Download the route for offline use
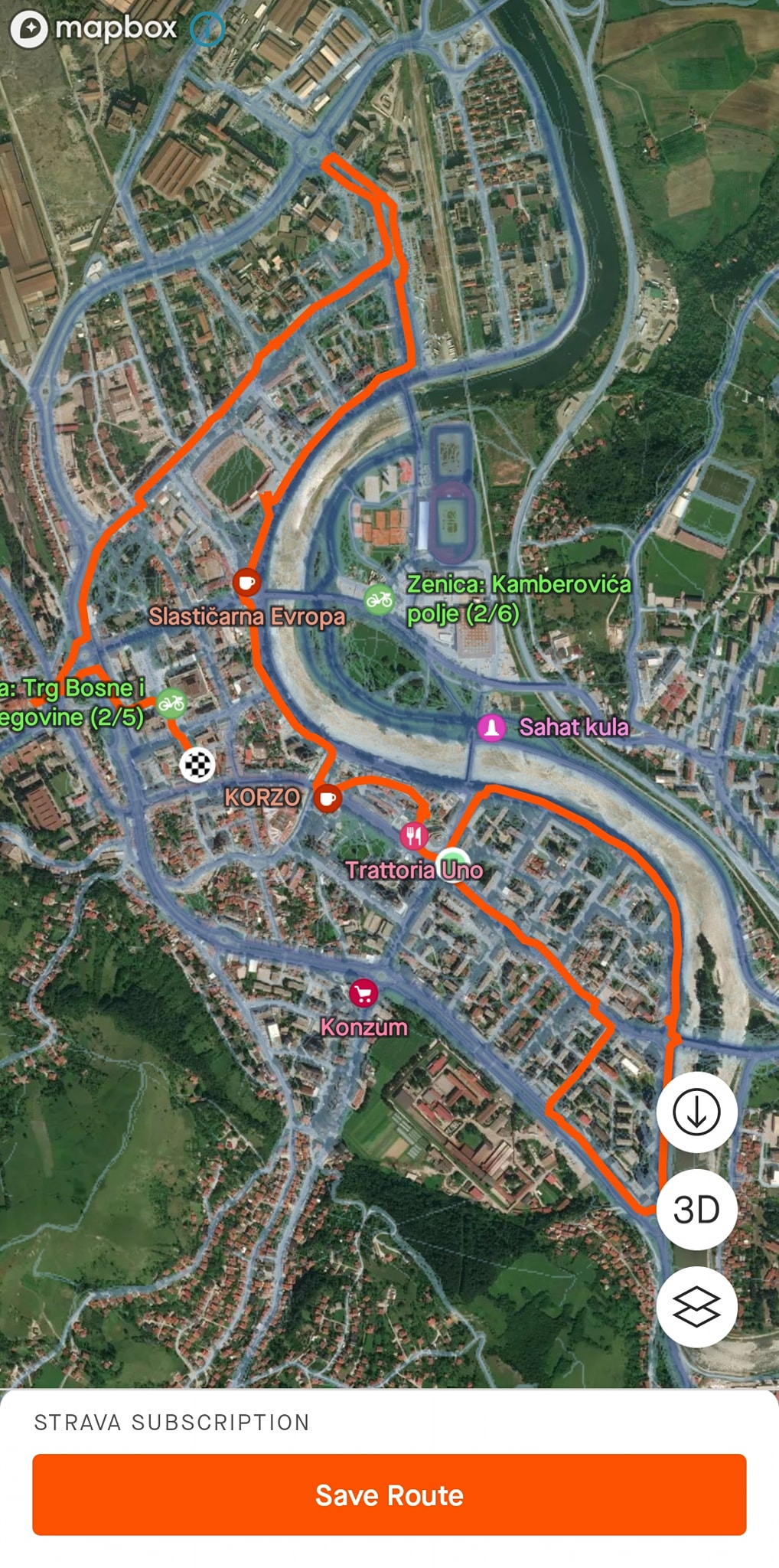This screenshot has width=779, height=1568. tap(696, 1112)
